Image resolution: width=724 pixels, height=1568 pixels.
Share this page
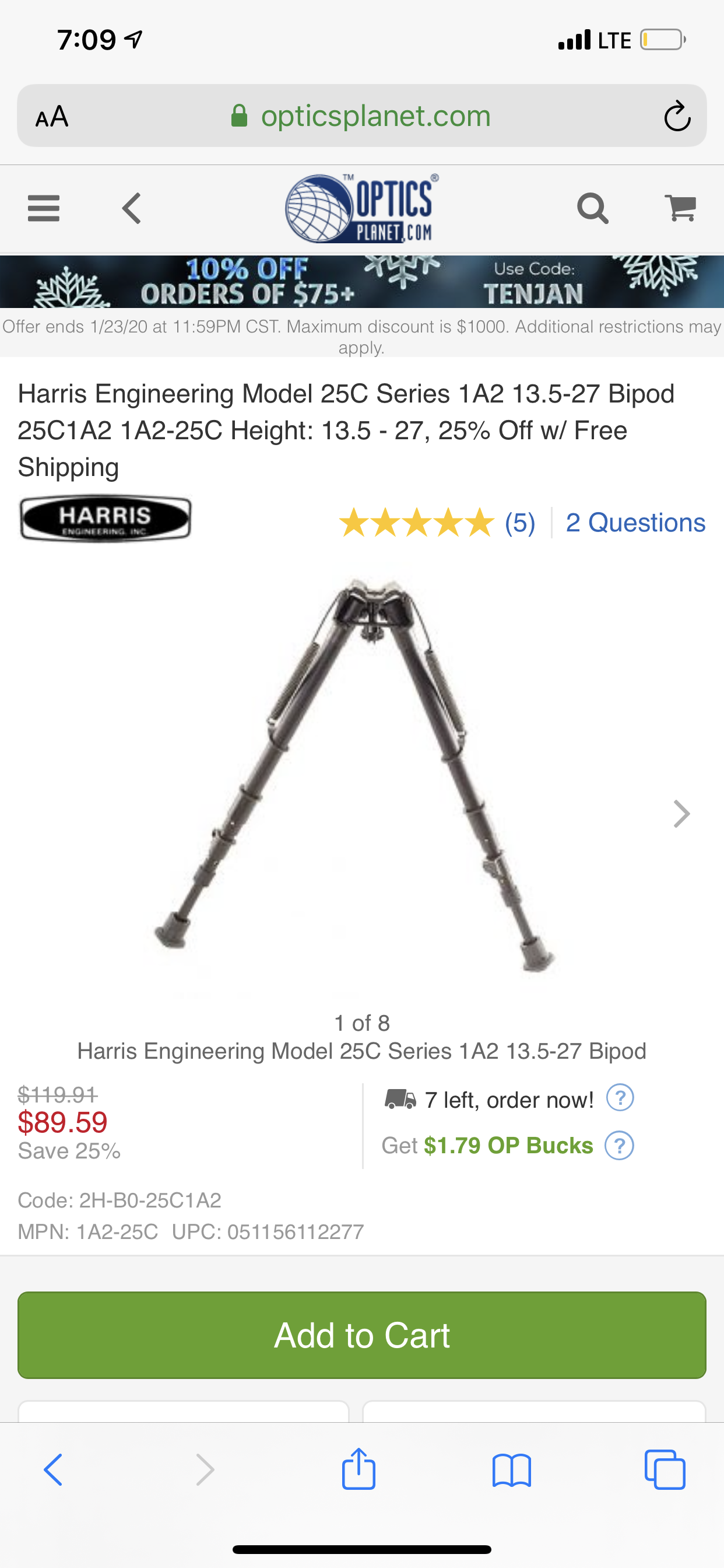[x=359, y=1468]
